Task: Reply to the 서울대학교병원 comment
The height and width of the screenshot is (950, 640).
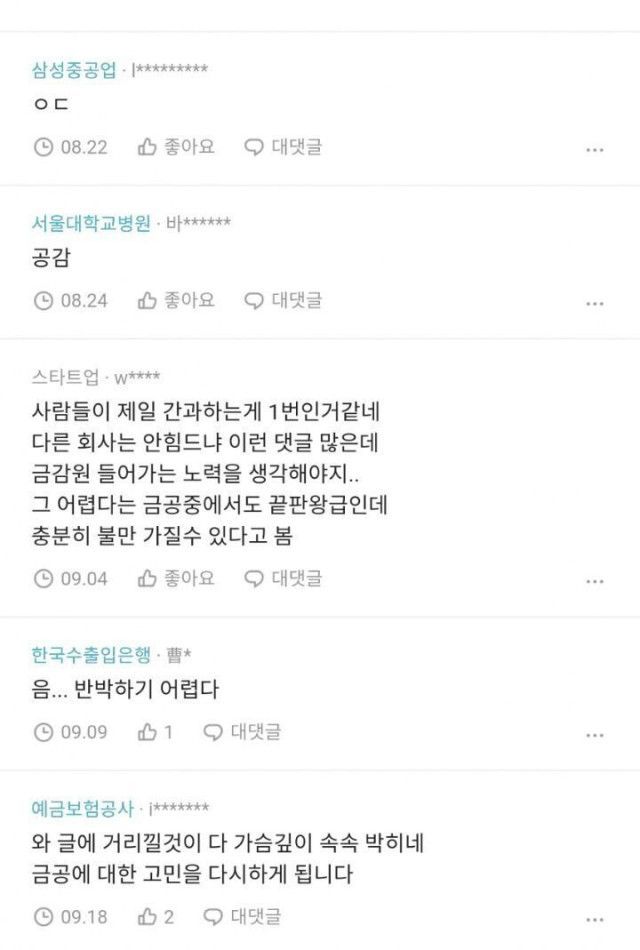Action: 284,300
